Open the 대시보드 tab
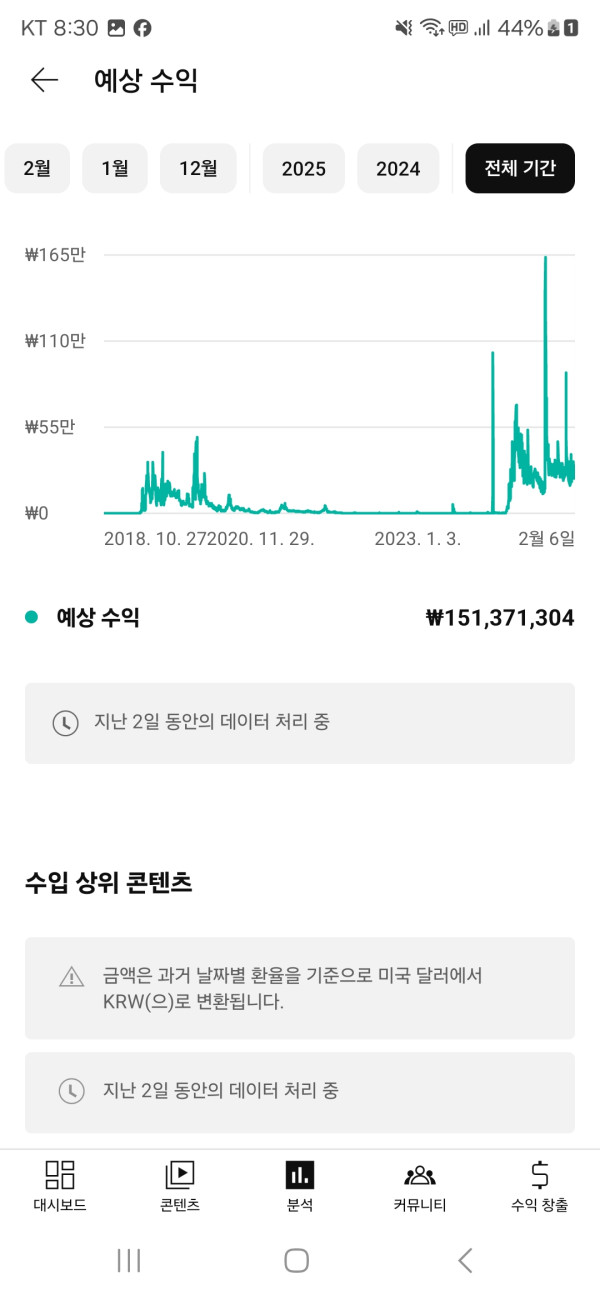600x1300 pixels. click(x=60, y=1186)
